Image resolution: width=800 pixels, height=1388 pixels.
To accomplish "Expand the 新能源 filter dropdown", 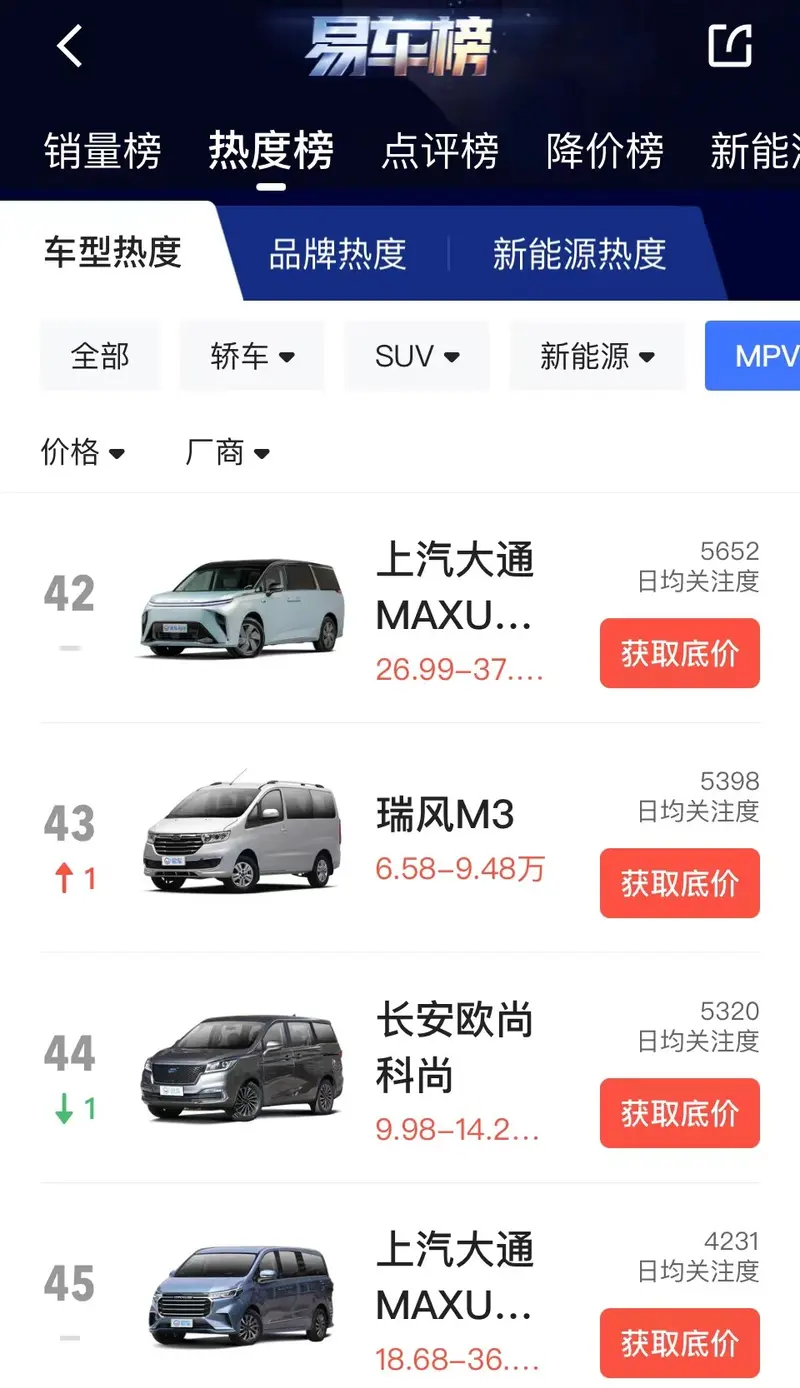I will 597,356.
